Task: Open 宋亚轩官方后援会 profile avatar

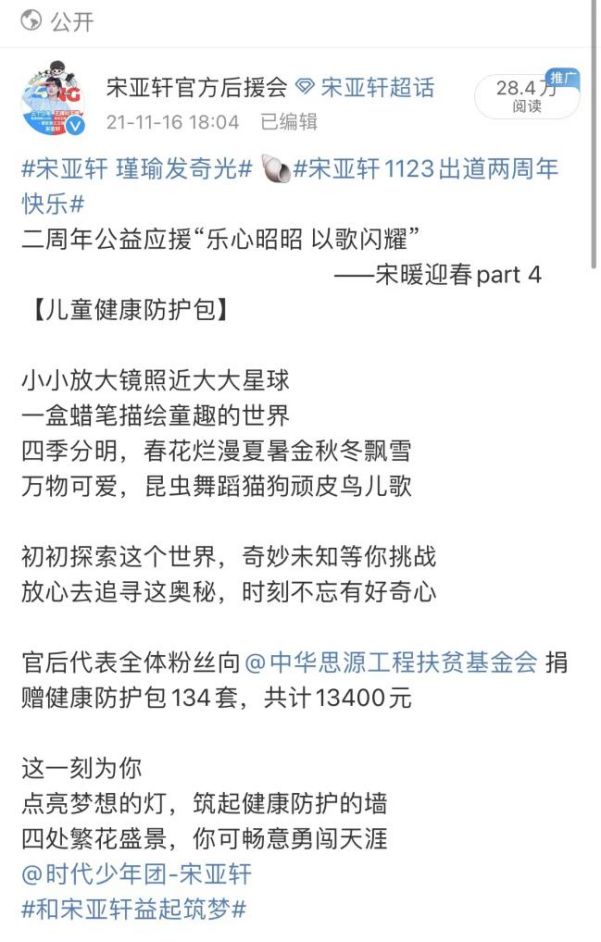Action: click(x=55, y=100)
